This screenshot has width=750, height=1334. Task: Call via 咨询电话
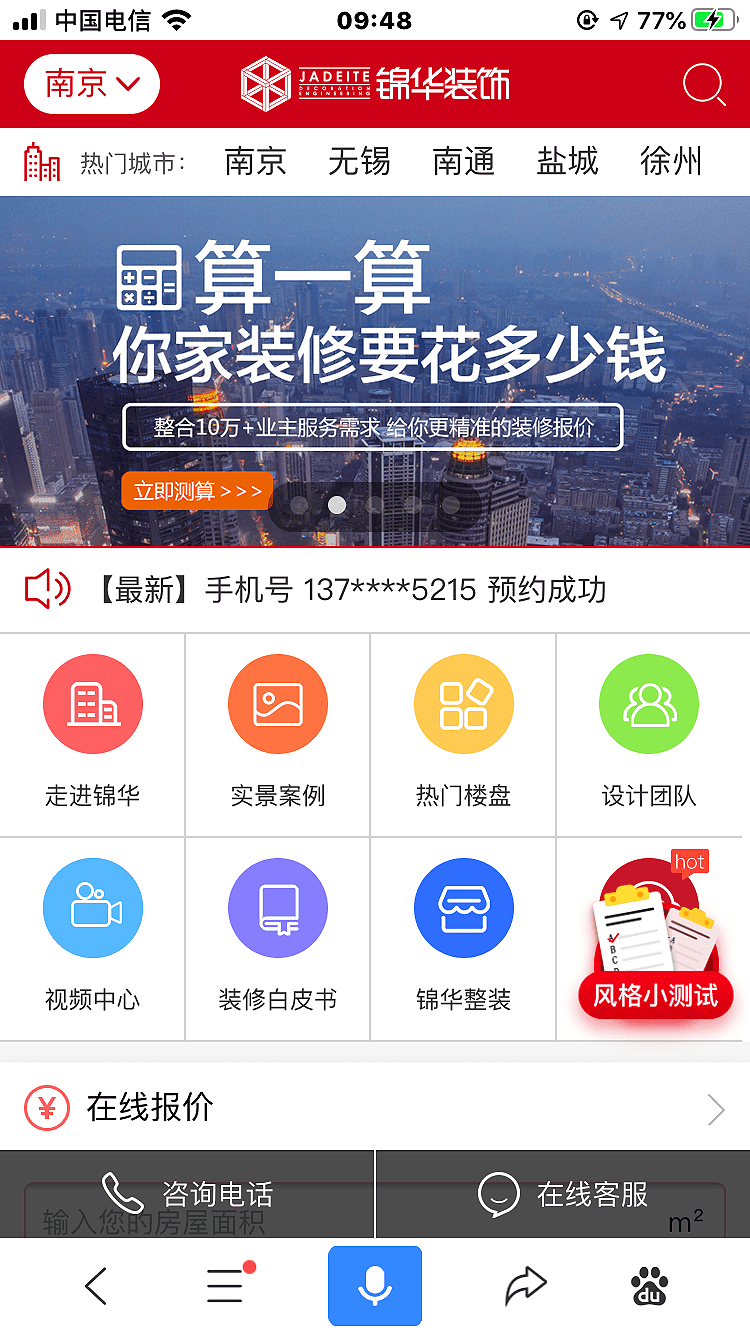click(x=187, y=1194)
